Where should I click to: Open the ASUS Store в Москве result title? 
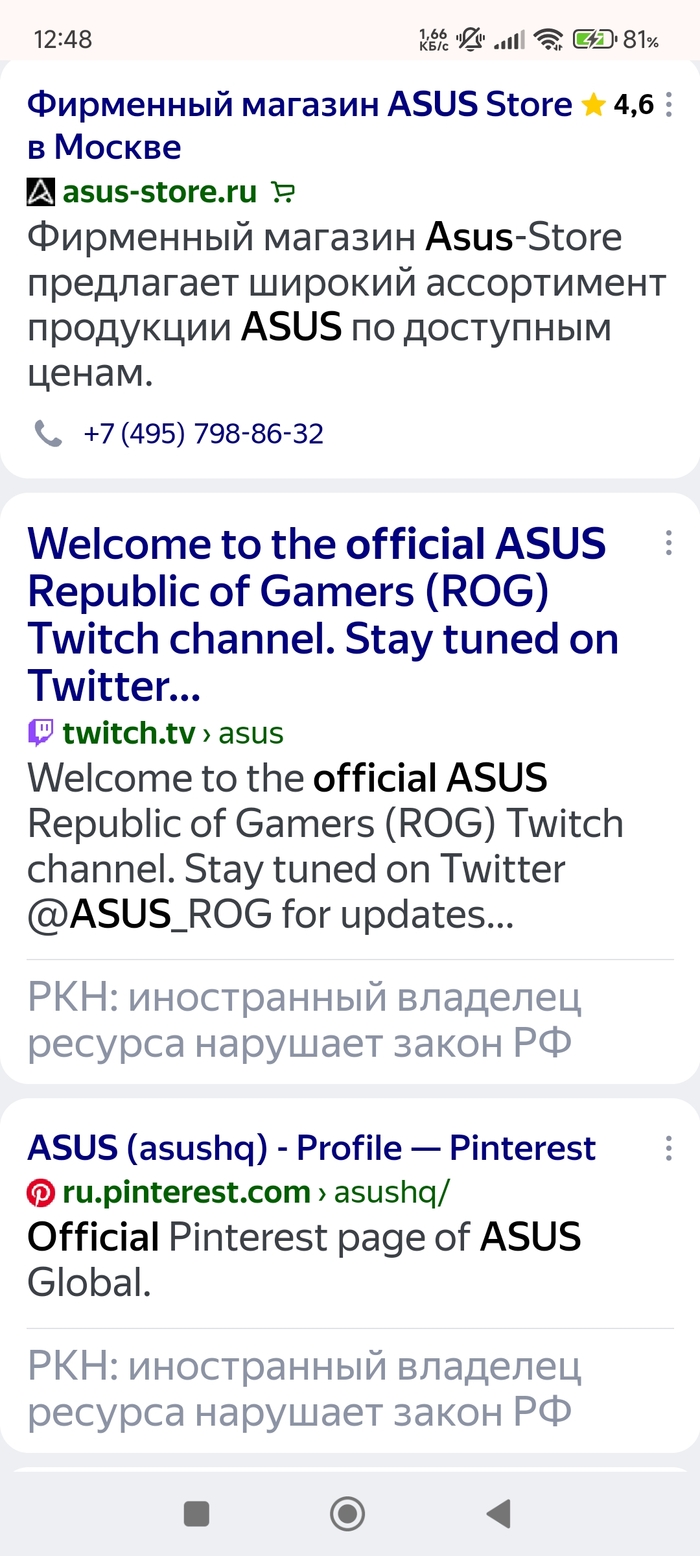tap(300, 105)
